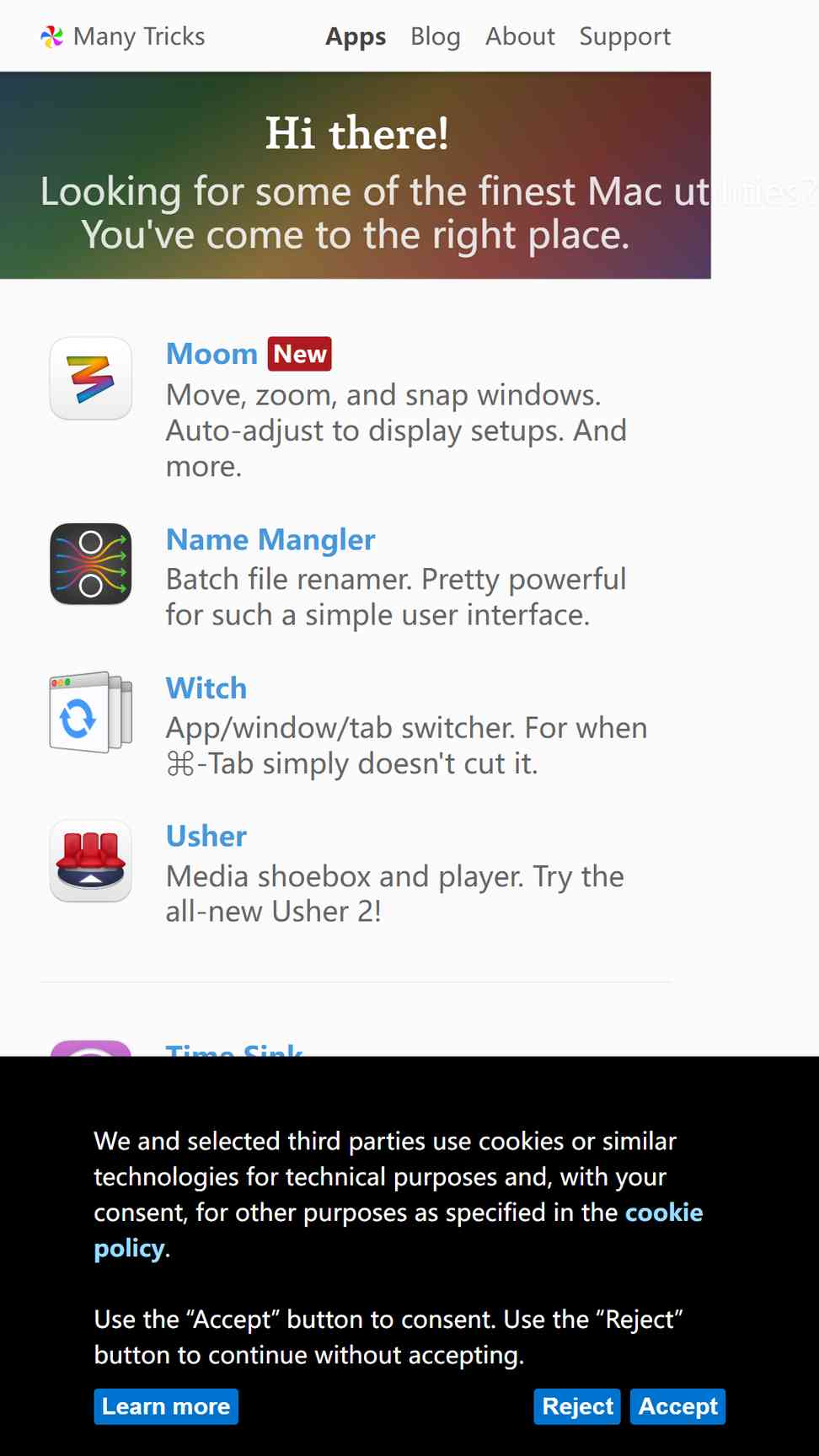The width and height of the screenshot is (819, 1456).
Task: Tap the Usher app icon
Action: click(x=91, y=860)
